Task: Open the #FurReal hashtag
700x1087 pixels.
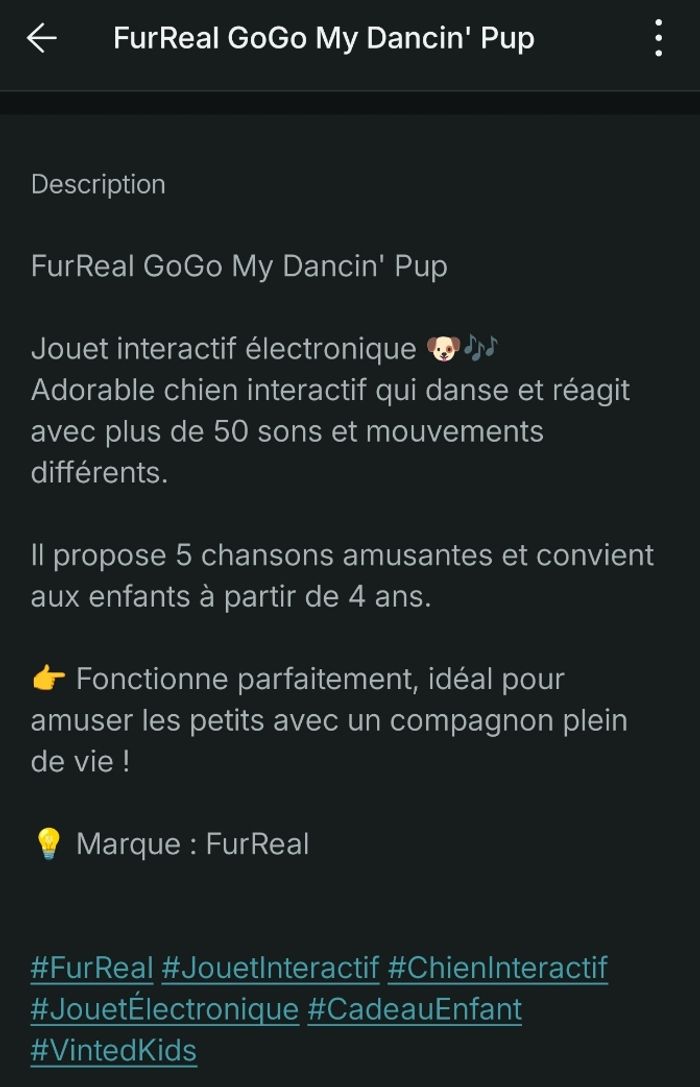Action: point(92,968)
